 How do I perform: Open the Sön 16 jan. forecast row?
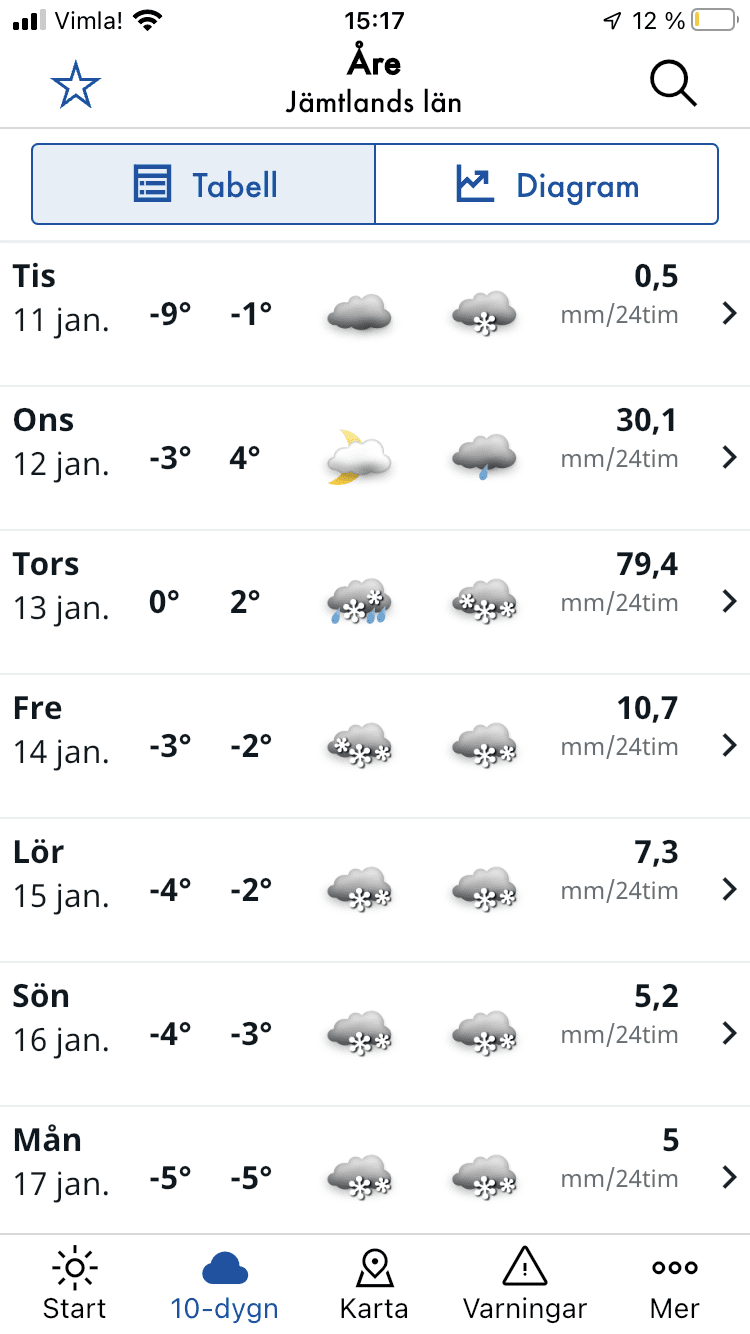(375, 1034)
